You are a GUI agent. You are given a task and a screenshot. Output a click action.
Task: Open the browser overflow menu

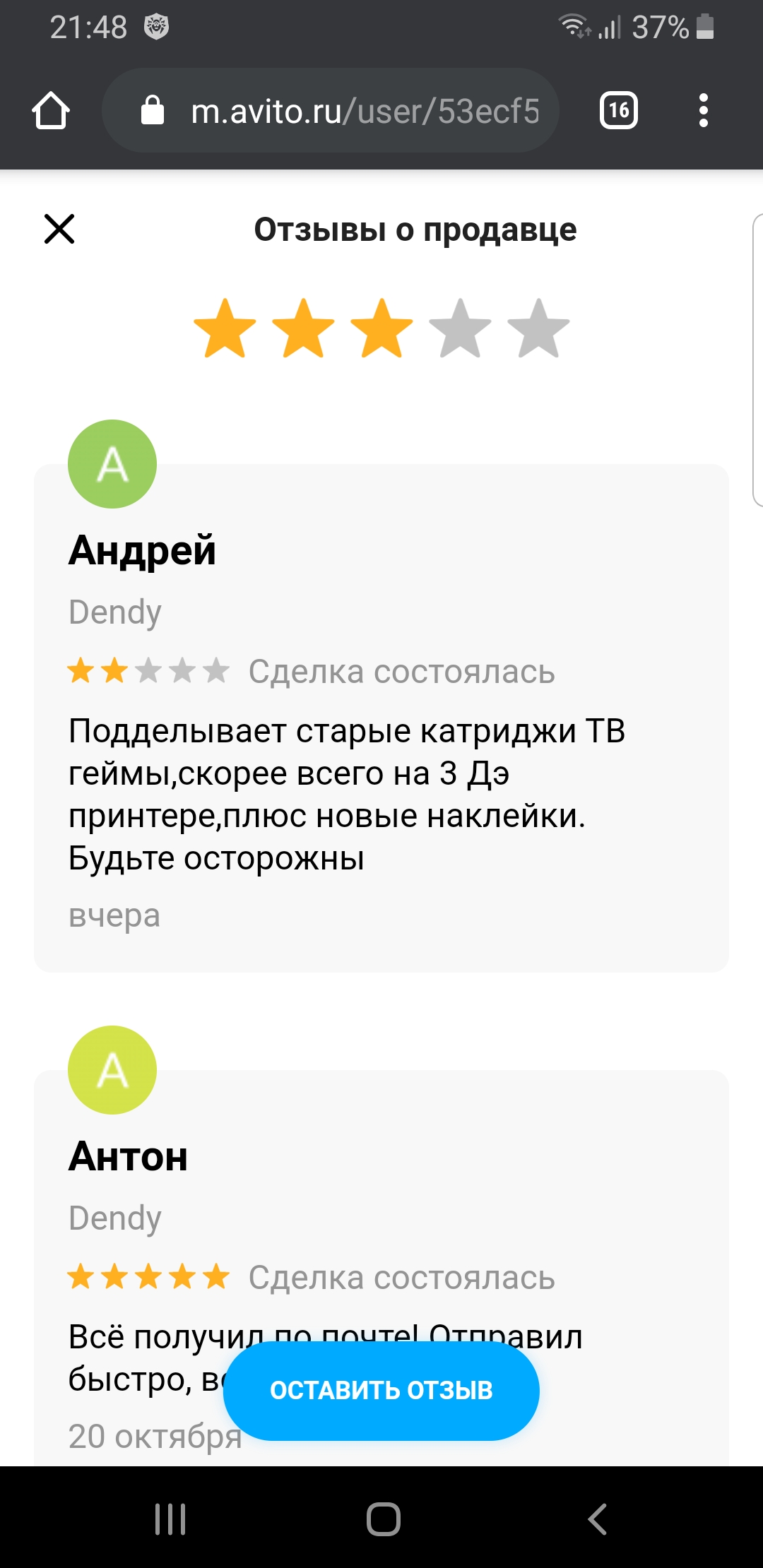click(x=703, y=110)
